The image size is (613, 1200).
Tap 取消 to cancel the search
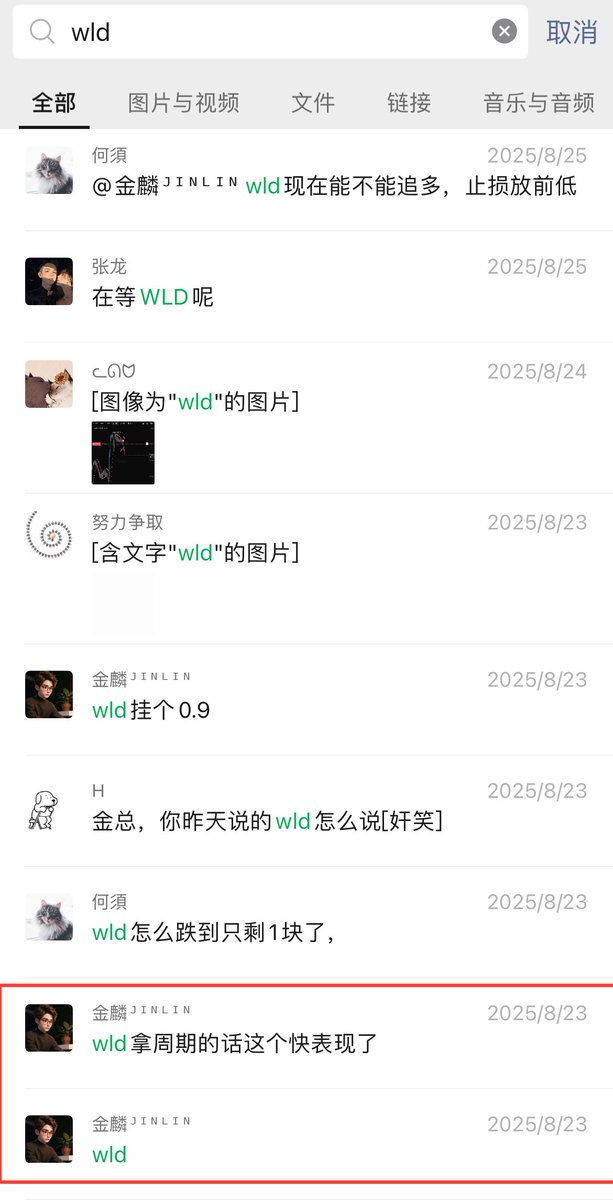pos(571,32)
